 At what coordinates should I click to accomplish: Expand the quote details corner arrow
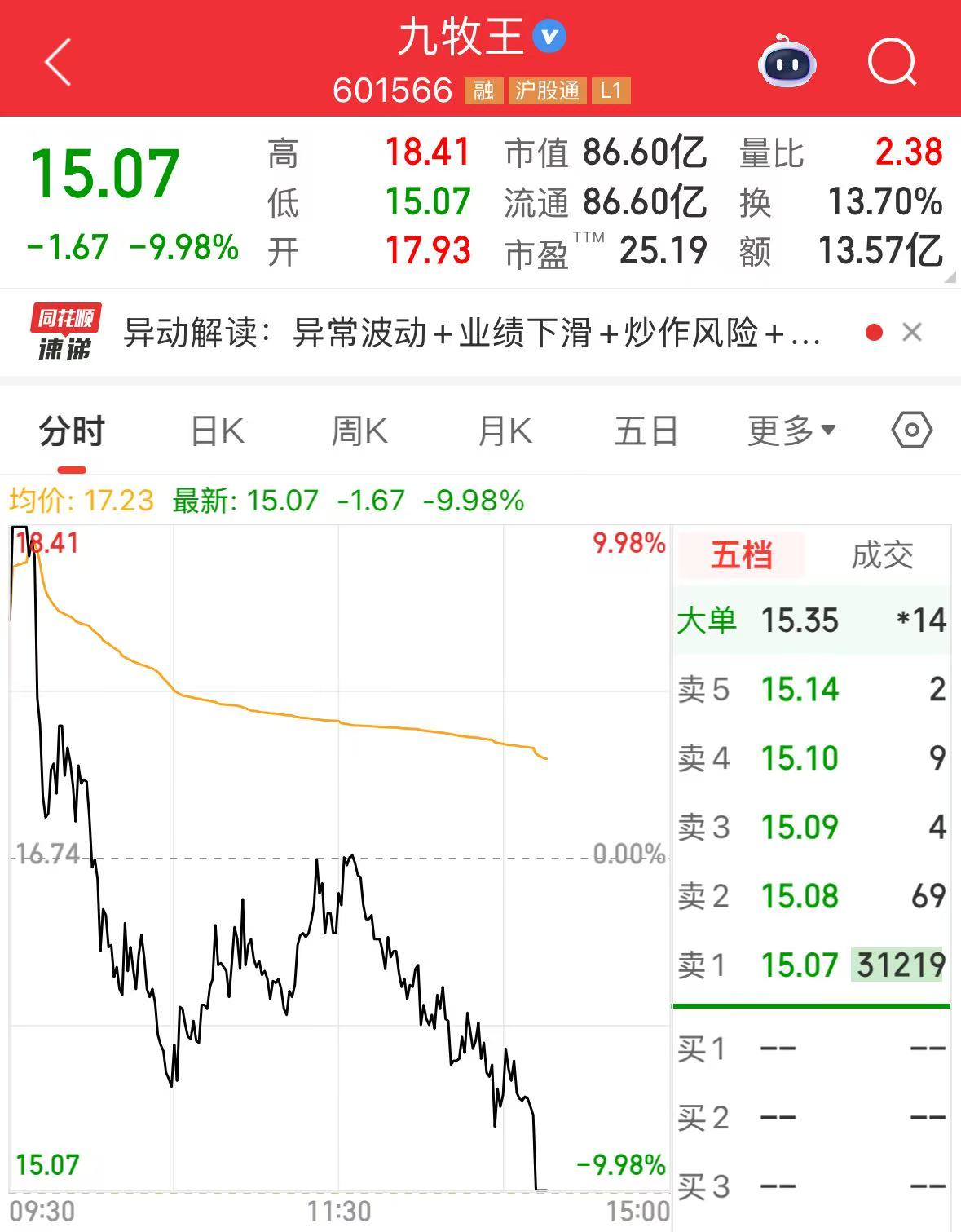point(950,278)
